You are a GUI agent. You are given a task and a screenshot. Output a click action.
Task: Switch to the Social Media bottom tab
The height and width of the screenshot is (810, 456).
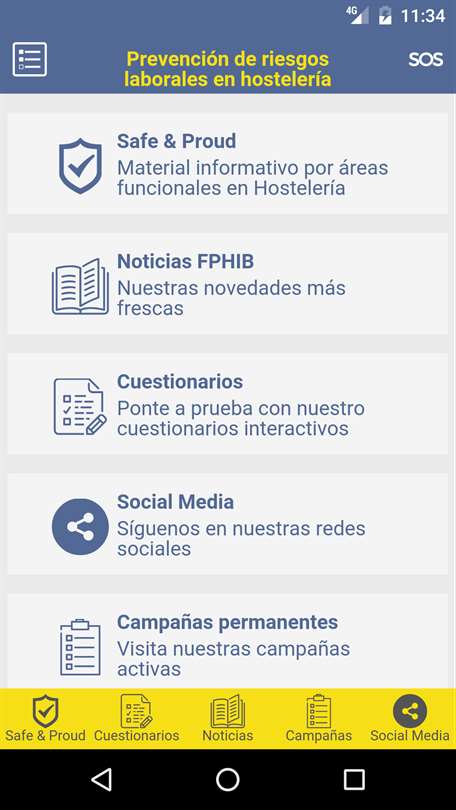[410, 719]
